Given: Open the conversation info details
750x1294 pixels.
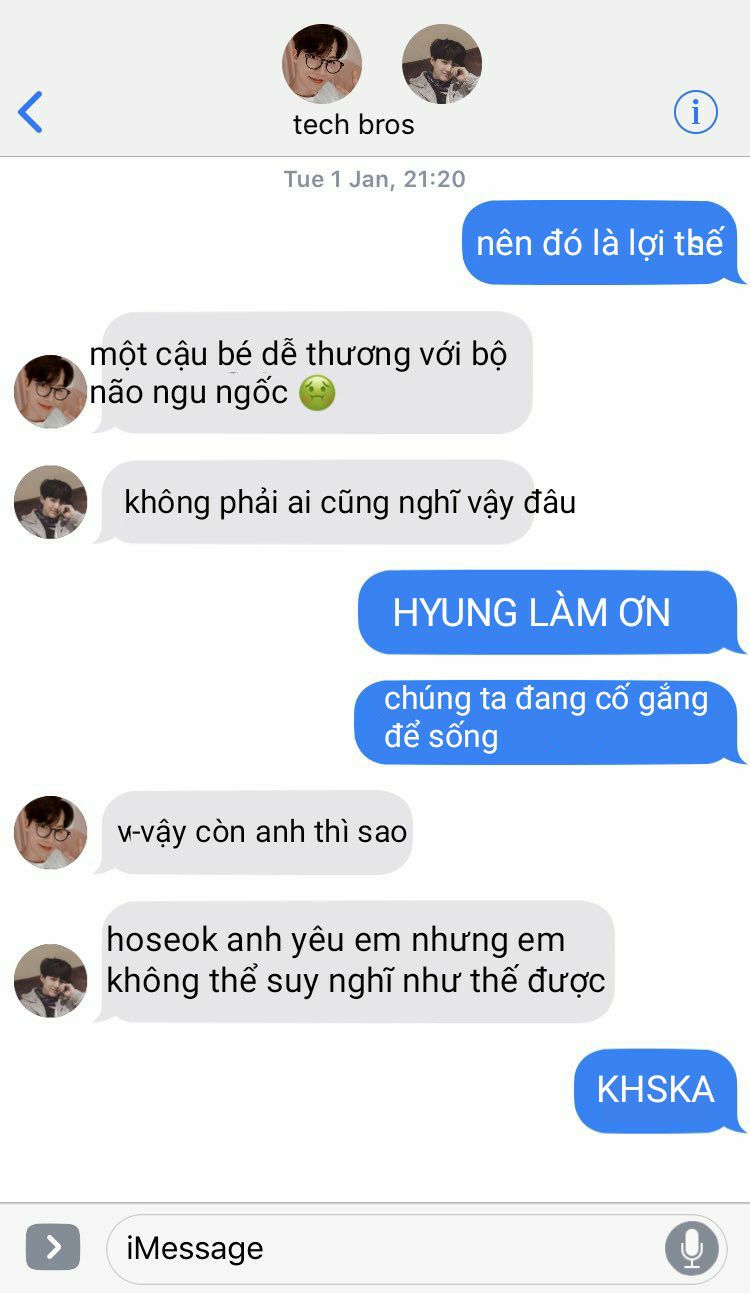Looking at the screenshot, I should (695, 112).
